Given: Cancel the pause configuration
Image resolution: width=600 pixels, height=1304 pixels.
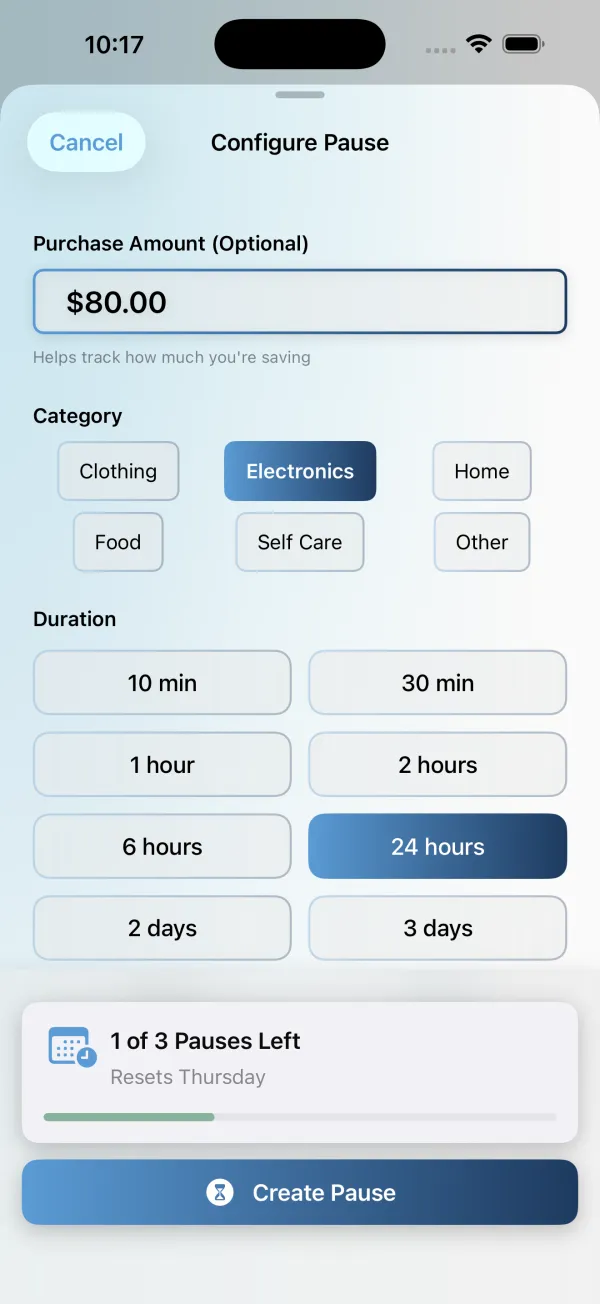Looking at the screenshot, I should tap(86, 143).
